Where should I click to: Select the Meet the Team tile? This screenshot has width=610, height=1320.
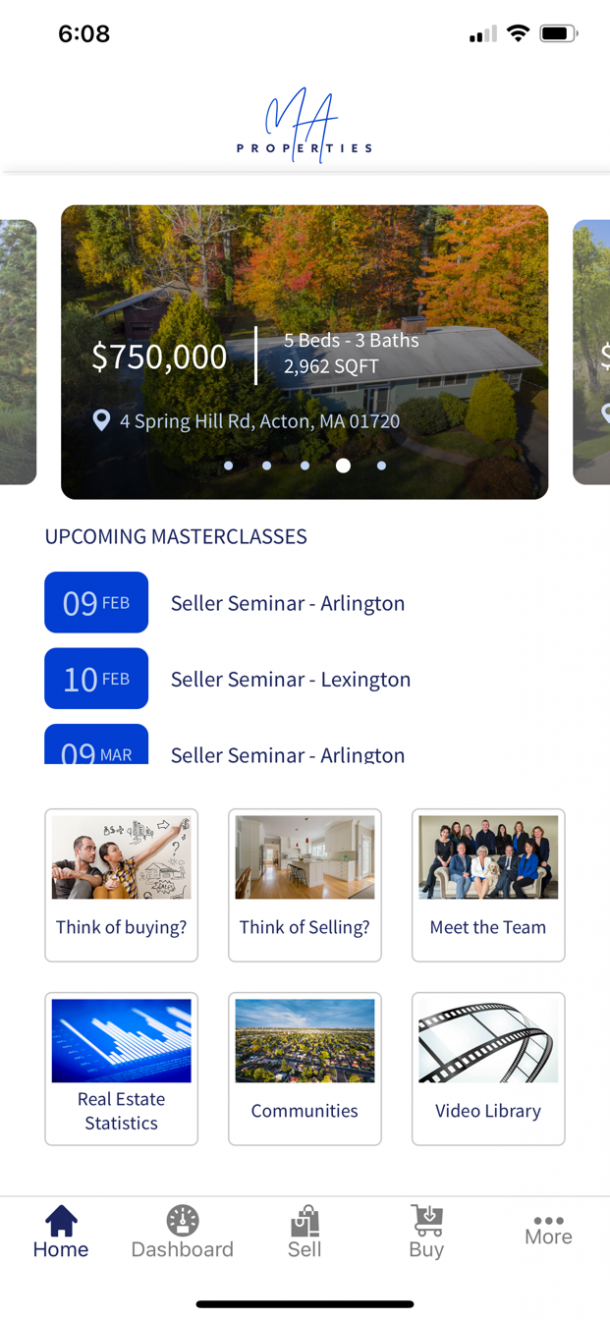pos(488,885)
